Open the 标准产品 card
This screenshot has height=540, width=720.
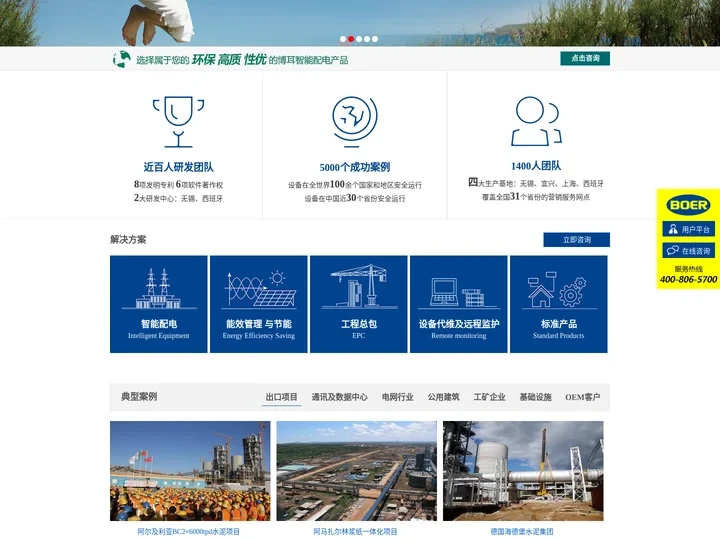pyautogui.click(x=558, y=304)
